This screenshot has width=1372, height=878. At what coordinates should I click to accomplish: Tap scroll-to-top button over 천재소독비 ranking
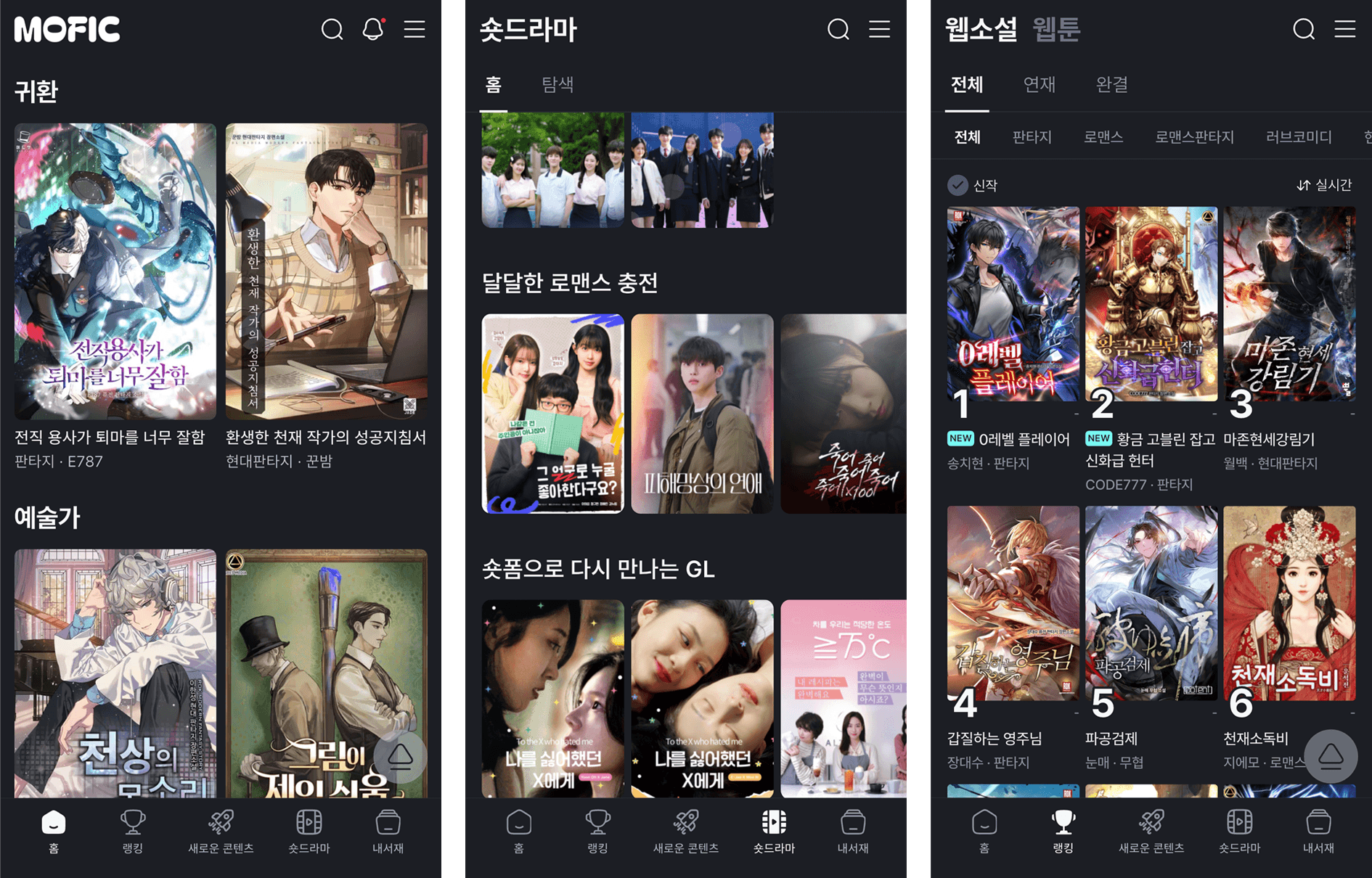coord(1330,756)
